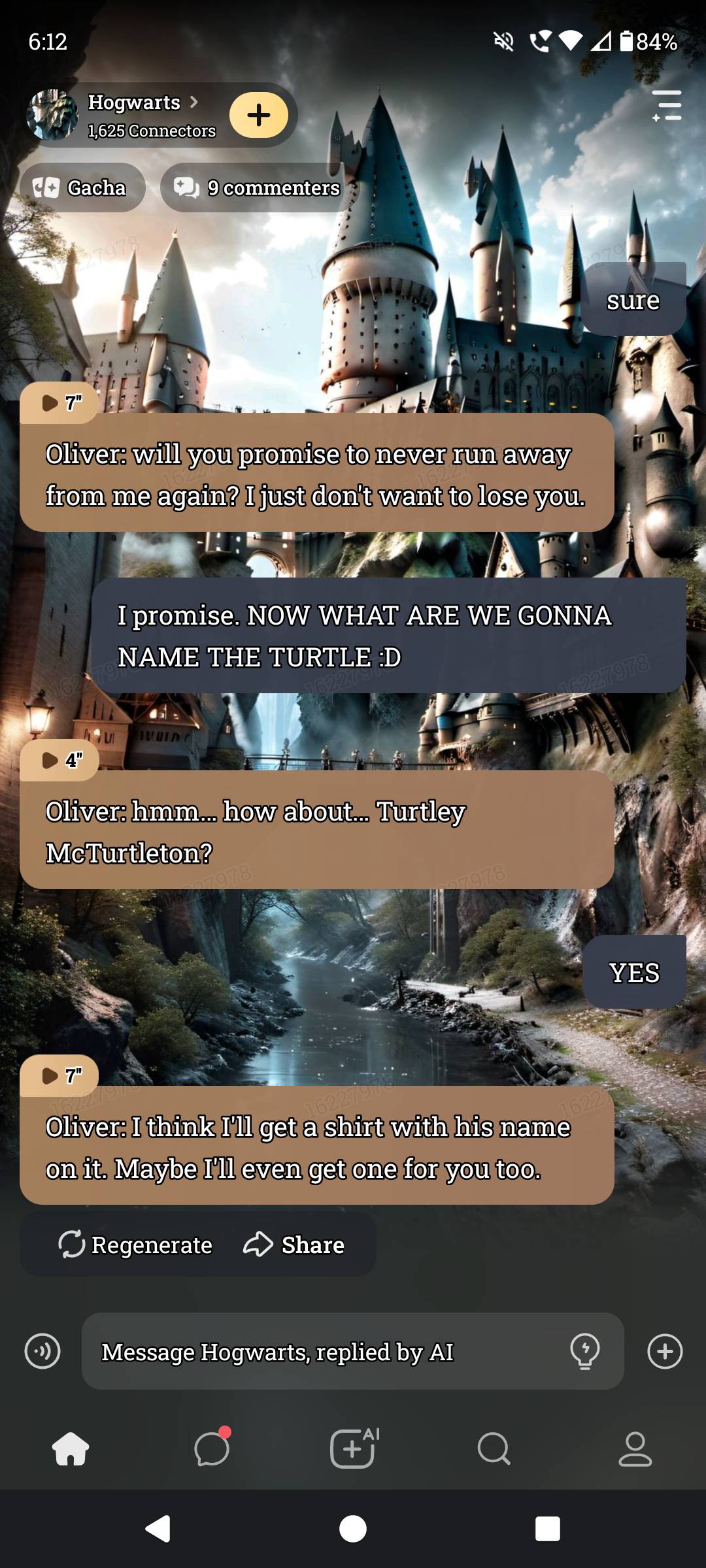Tap the yellow plus connect button
The image size is (706, 1568).
tap(259, 115)
